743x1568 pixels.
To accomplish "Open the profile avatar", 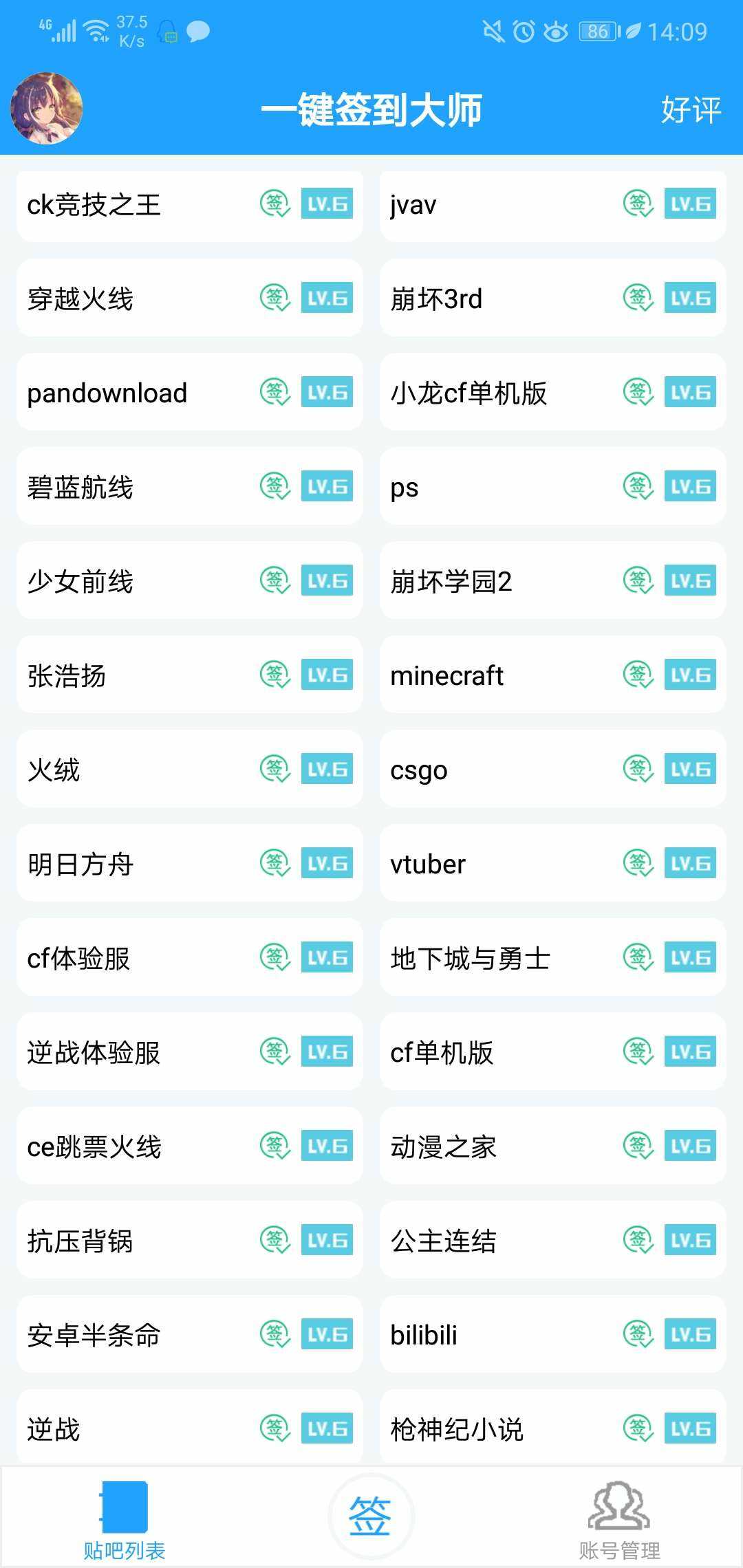I will [x=46, y=109].
